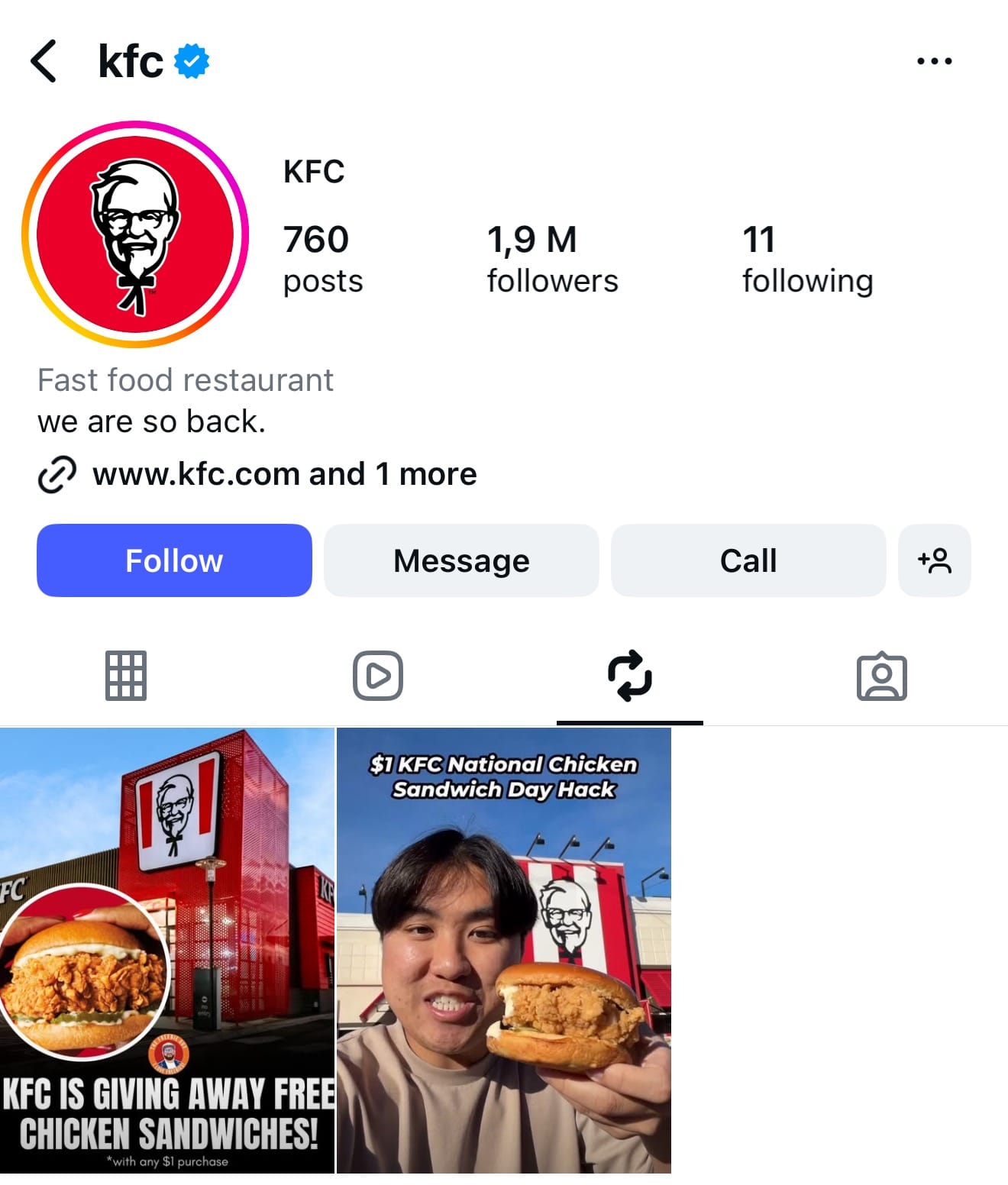Open the 11 following list
Viewport: 1008px width, 1185px height.
pos(807,259)
